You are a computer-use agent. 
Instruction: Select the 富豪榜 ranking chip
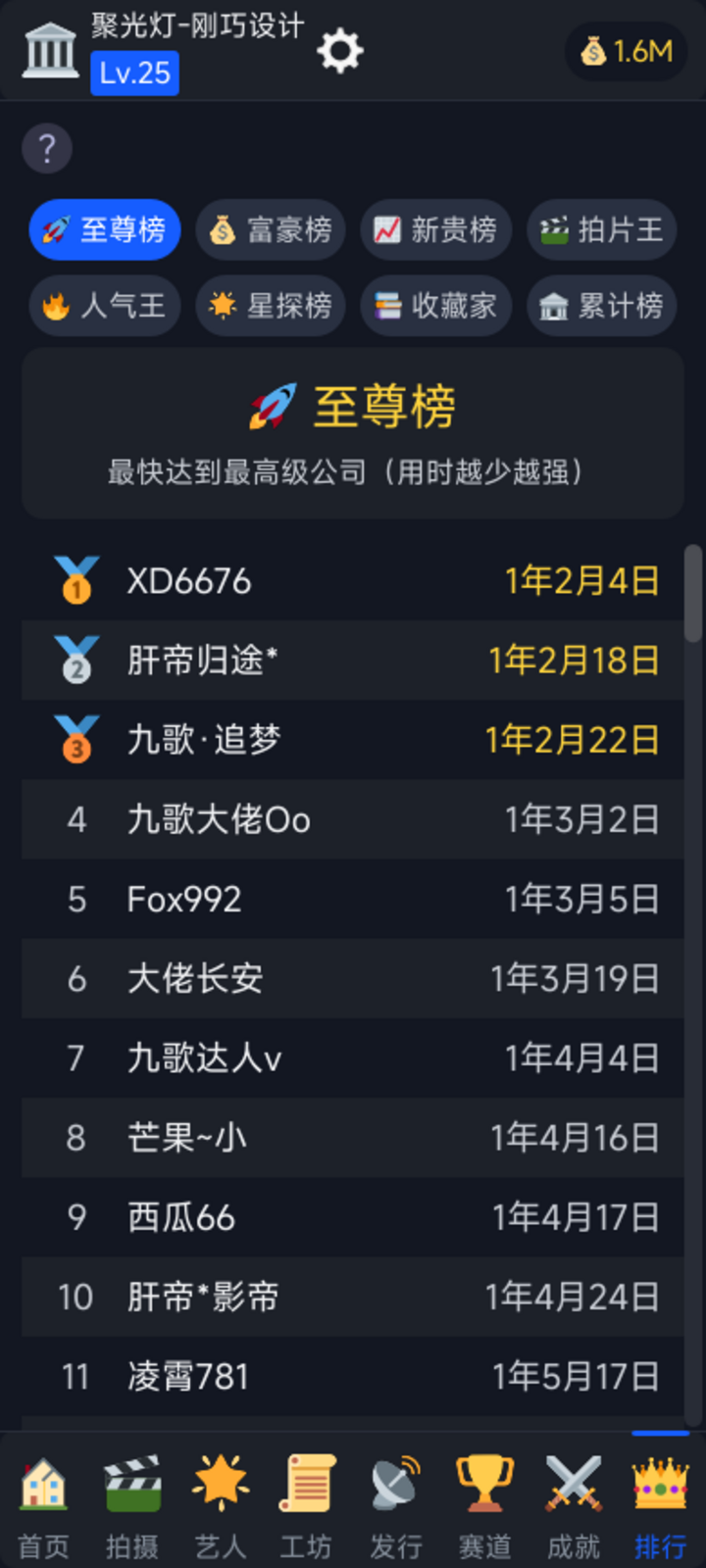[x=271, y=230]
